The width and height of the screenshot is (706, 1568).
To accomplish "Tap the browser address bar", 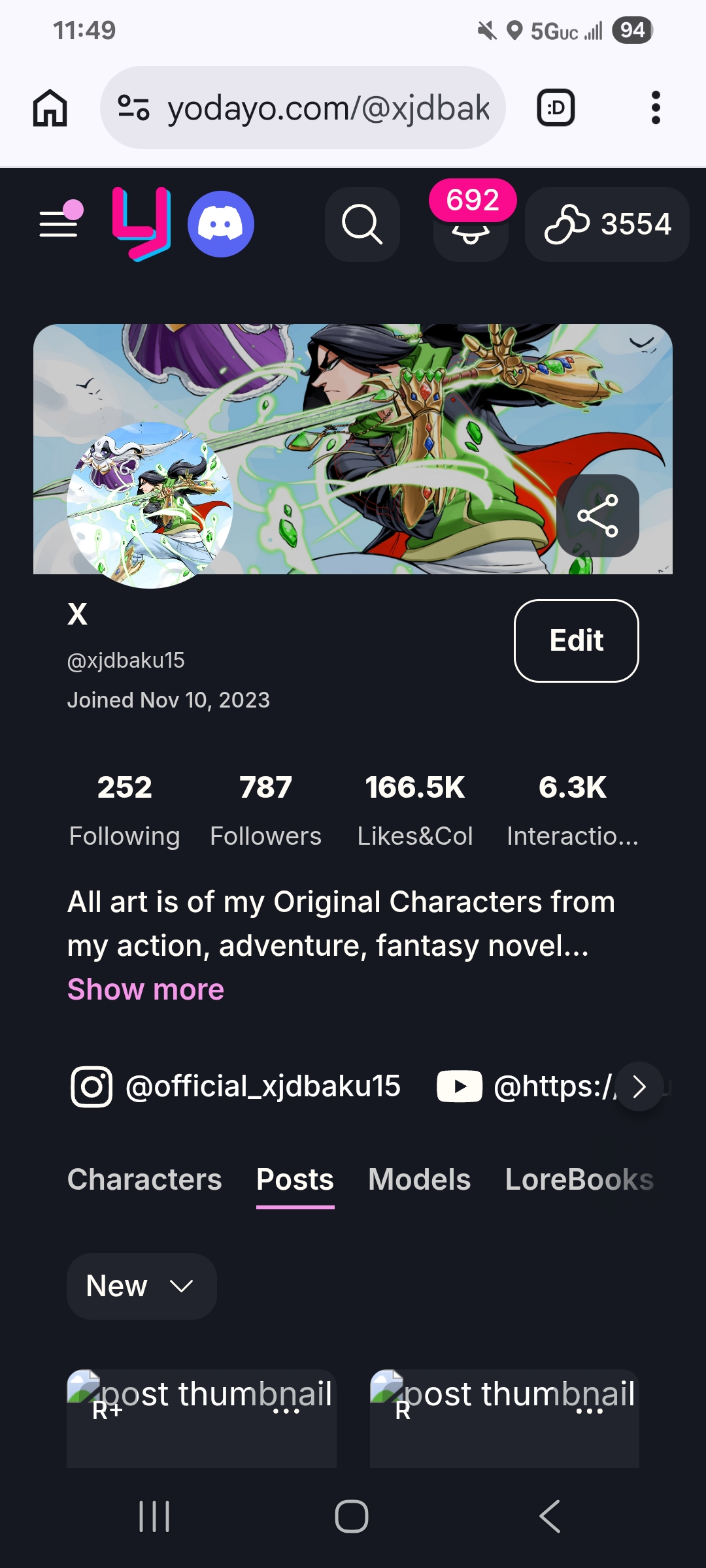I will coord(303,108).
